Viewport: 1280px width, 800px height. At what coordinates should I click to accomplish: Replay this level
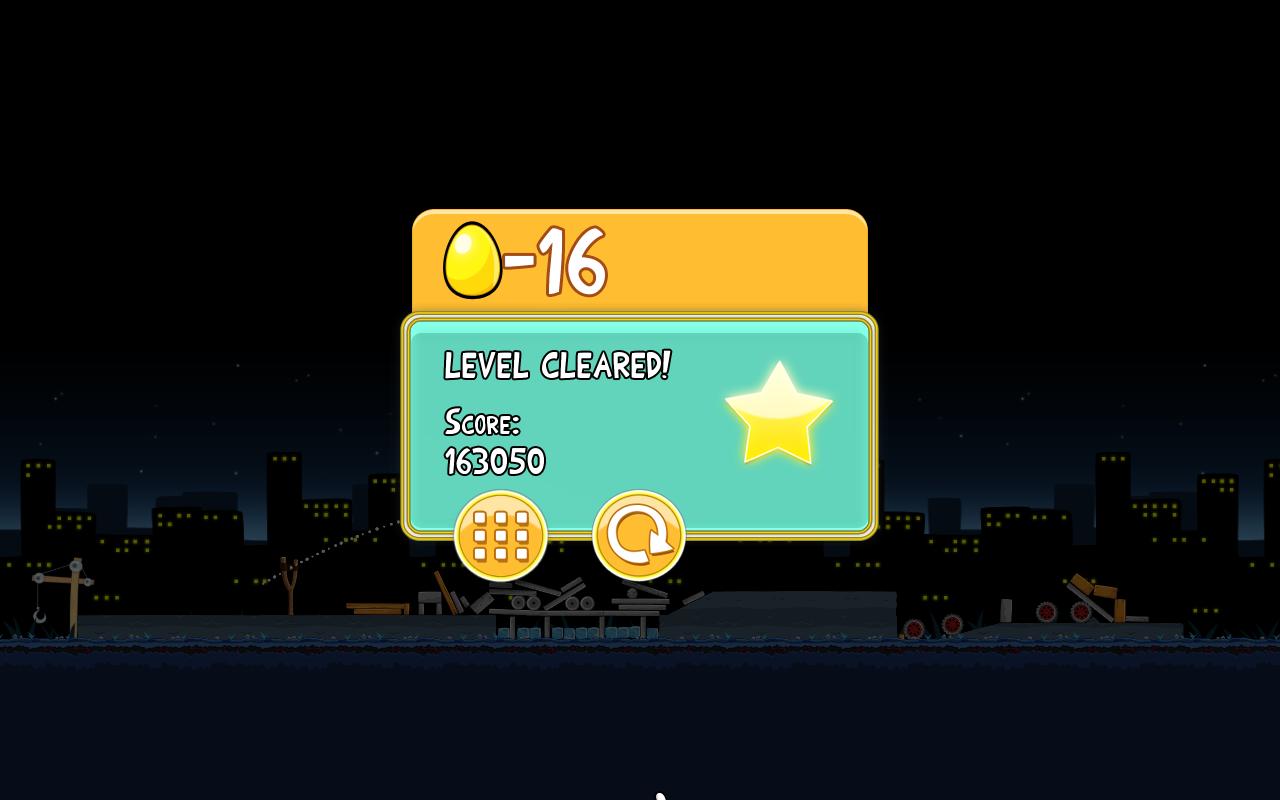pyautogui.click(x=638, y=535)
